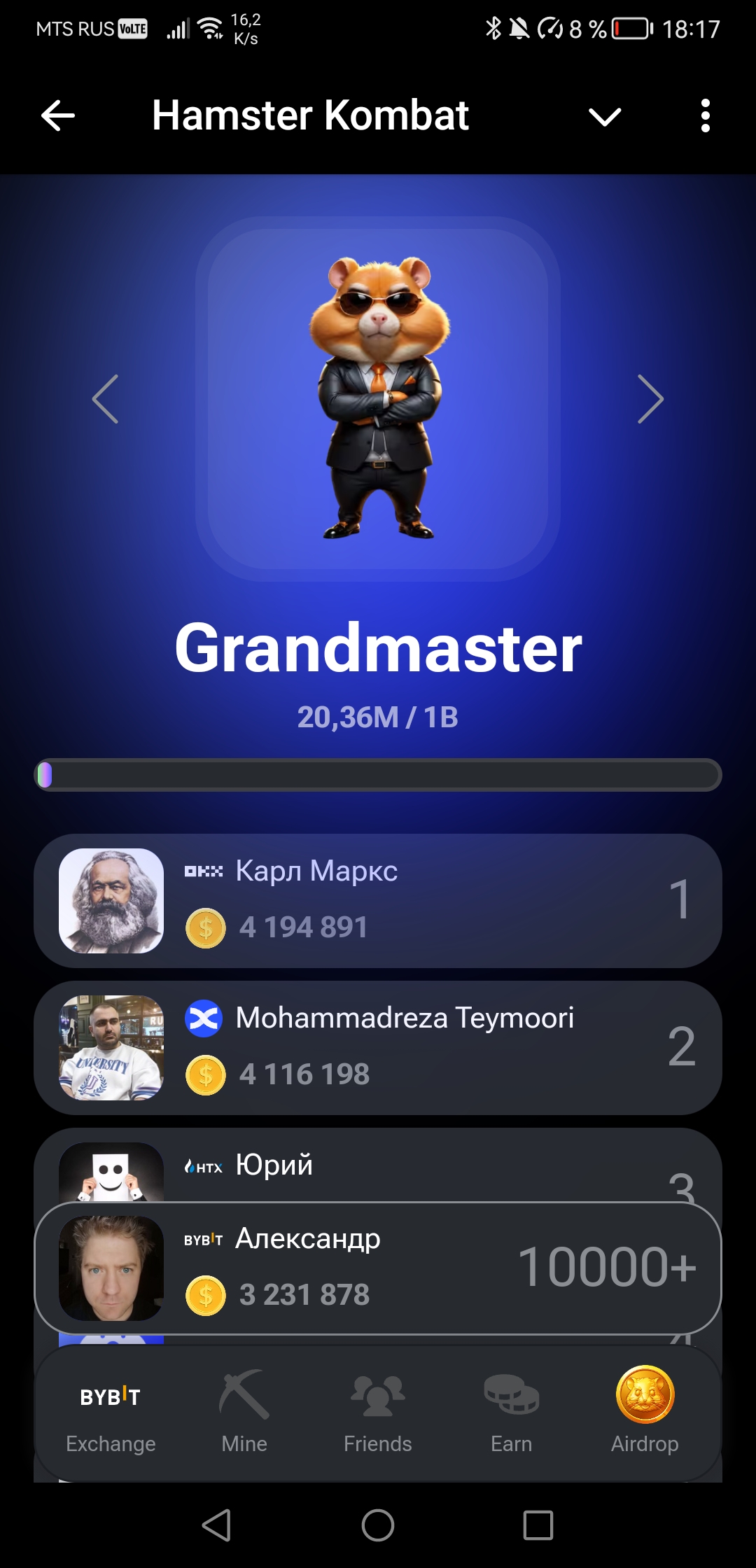Open Карл Маркс's leaderboard entry
This screenshot has width=756, height=1568.
click(x=378, y=901)
